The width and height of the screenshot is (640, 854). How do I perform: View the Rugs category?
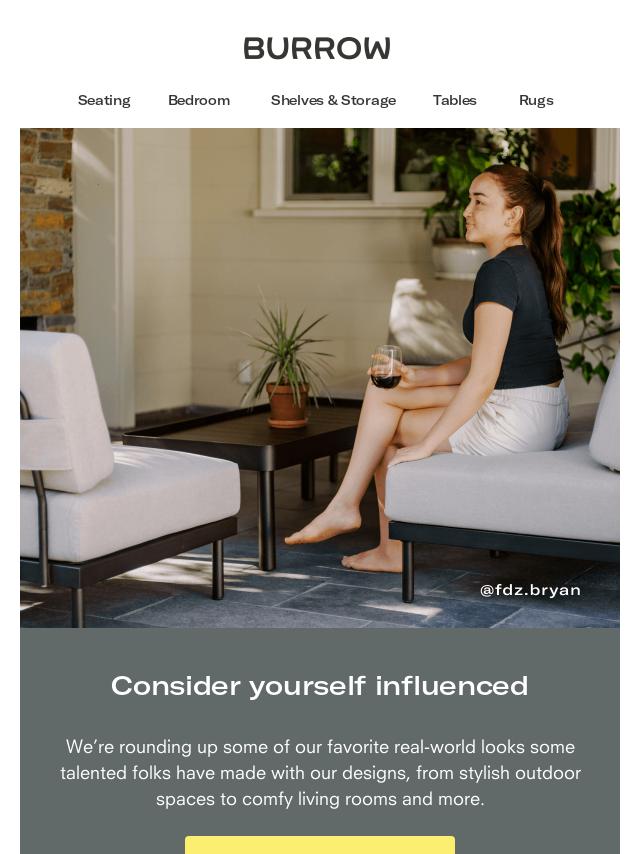tap(536, 100)
